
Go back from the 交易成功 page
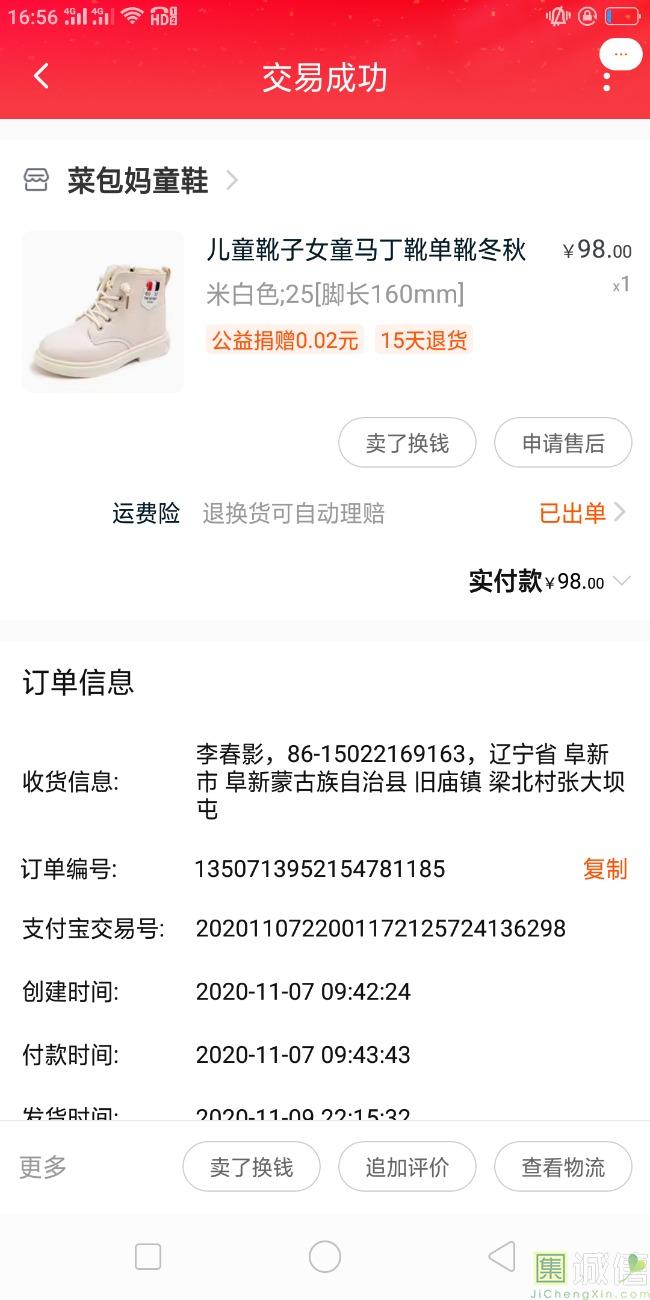(41, 77)
